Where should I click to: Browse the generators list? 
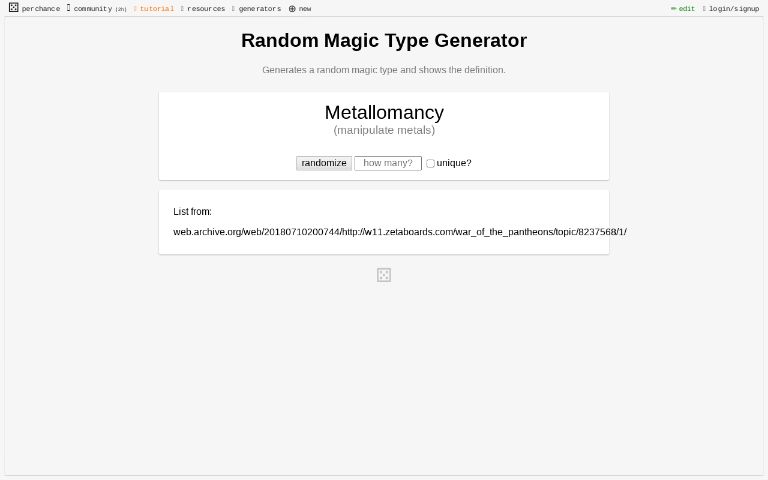click(x=258, y=8)
